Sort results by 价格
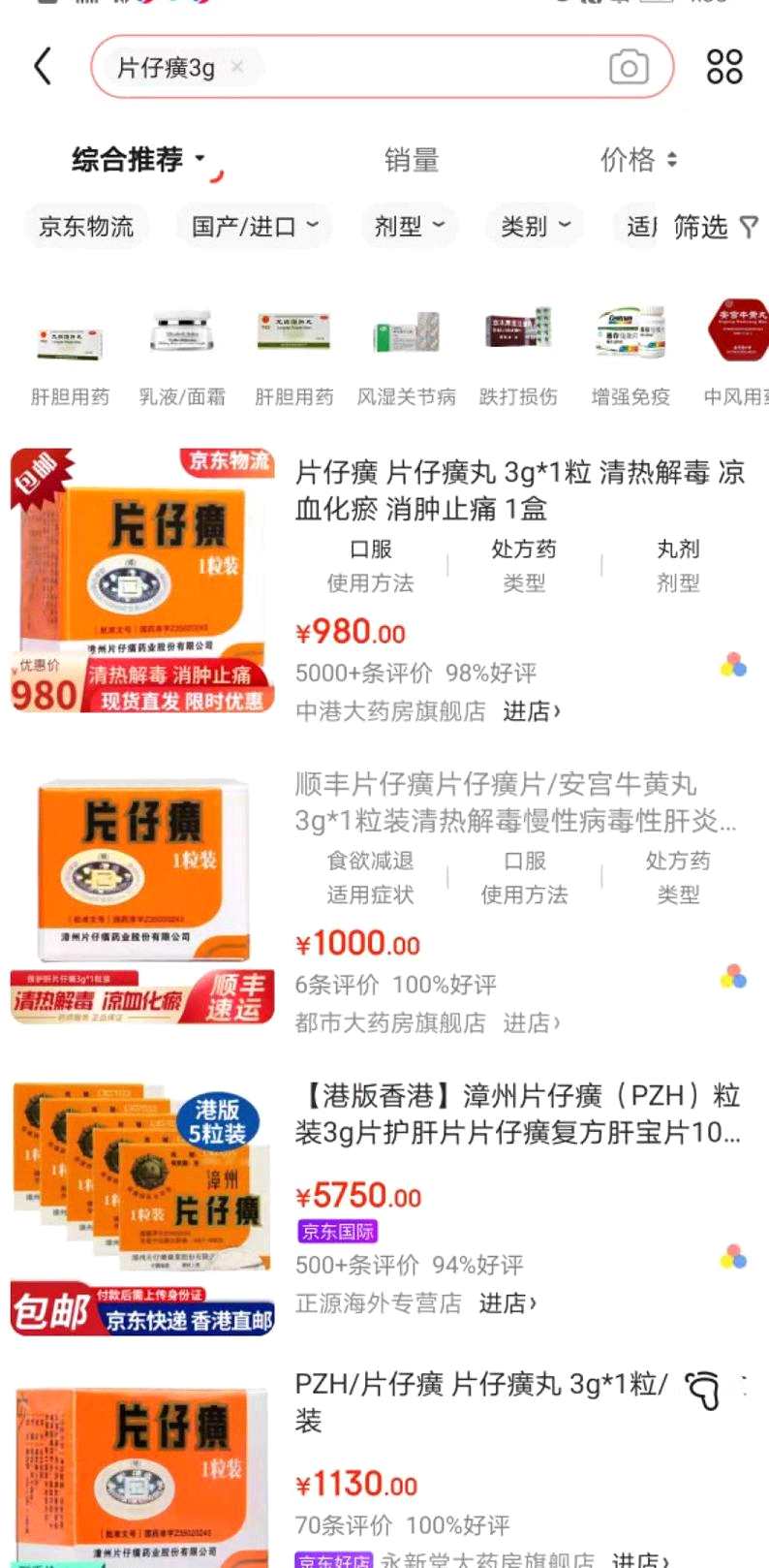769x1568 pixels. pos(637,160)
